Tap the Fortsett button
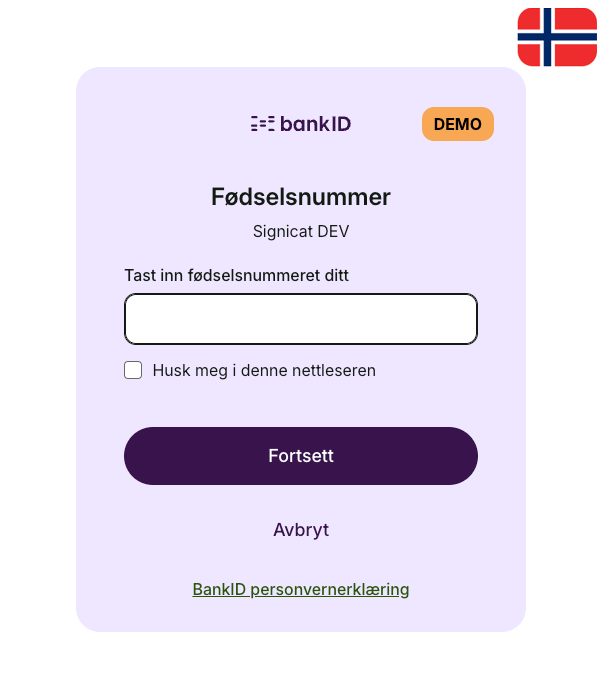 coord(300,456)
